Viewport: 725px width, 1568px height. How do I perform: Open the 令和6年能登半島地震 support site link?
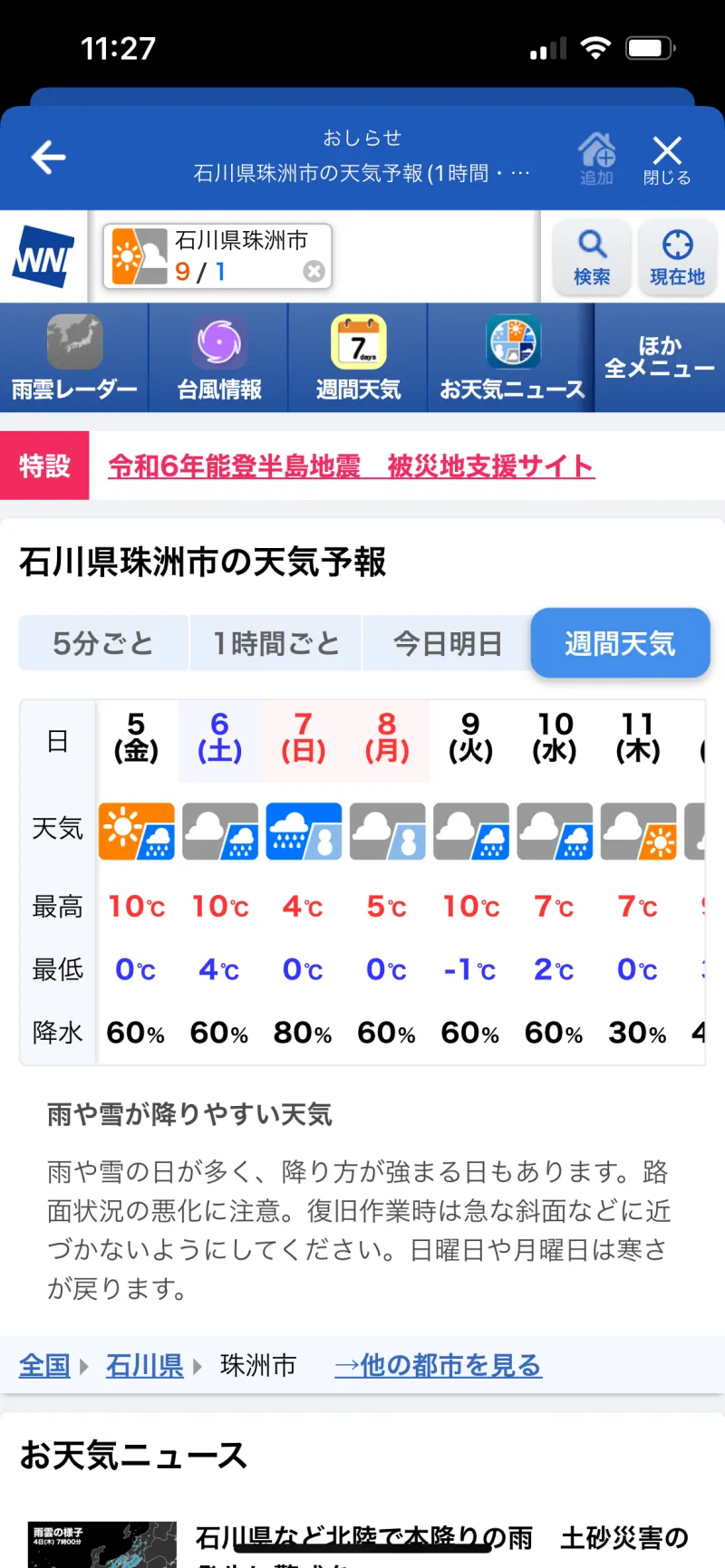click(x=351, y=467)
